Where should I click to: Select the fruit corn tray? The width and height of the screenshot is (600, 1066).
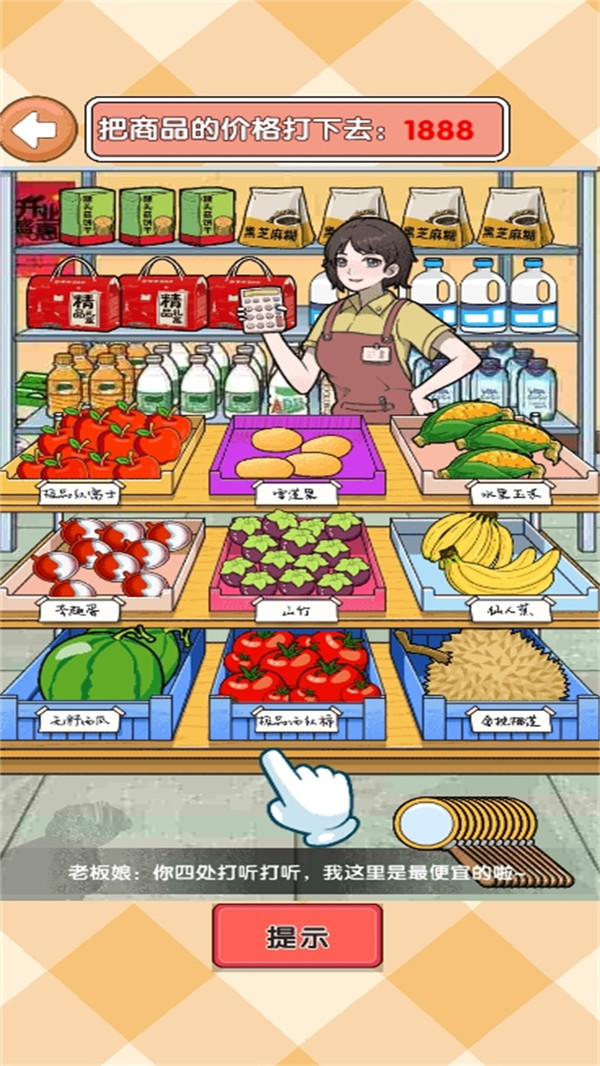click(495, 454)
